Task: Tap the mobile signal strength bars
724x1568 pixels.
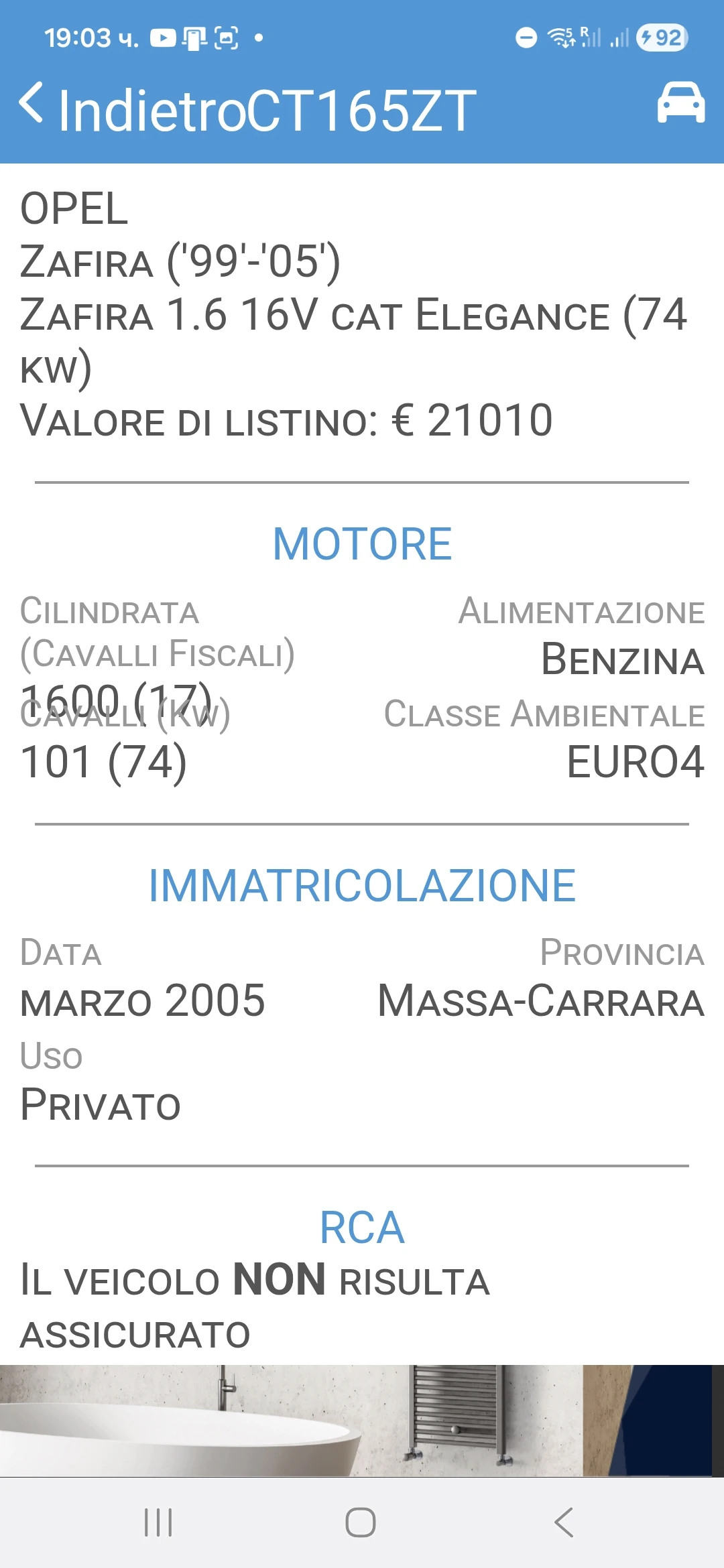Action: pyautogui.click(x=618, y=38)
